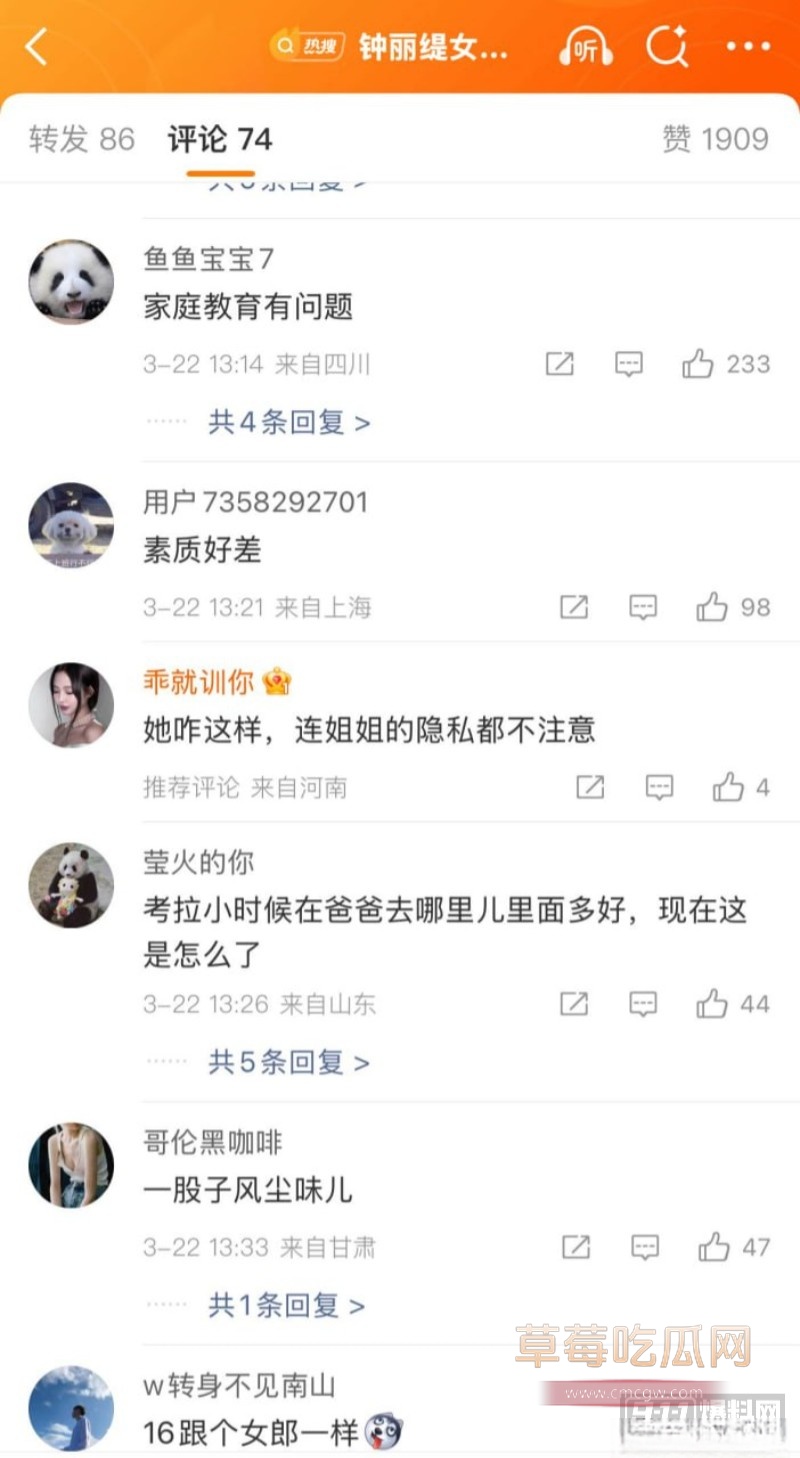
Task: Open 乖就训你's profile avatar
Action: [x=70, y=705]
